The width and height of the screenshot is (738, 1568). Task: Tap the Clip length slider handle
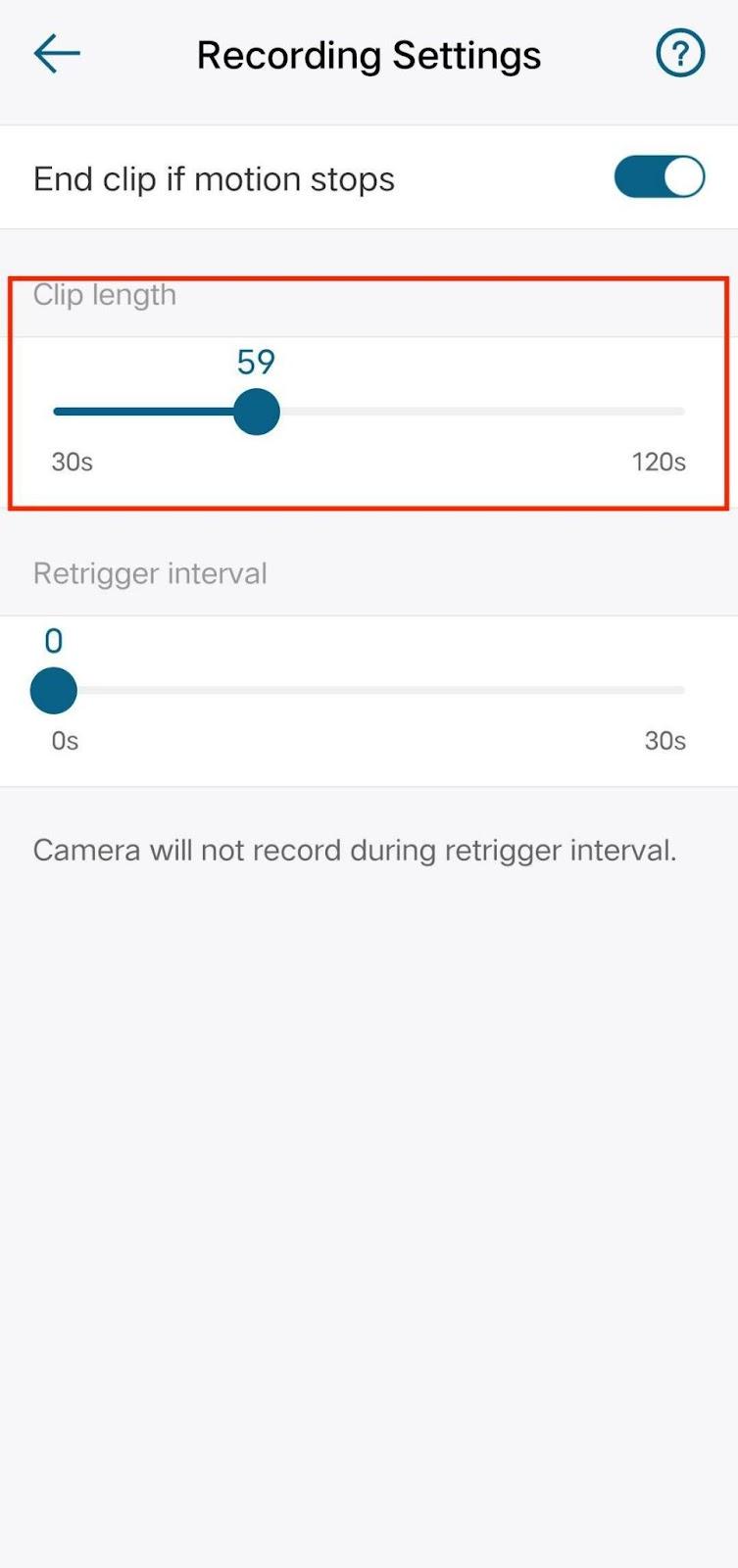(257, 412)
